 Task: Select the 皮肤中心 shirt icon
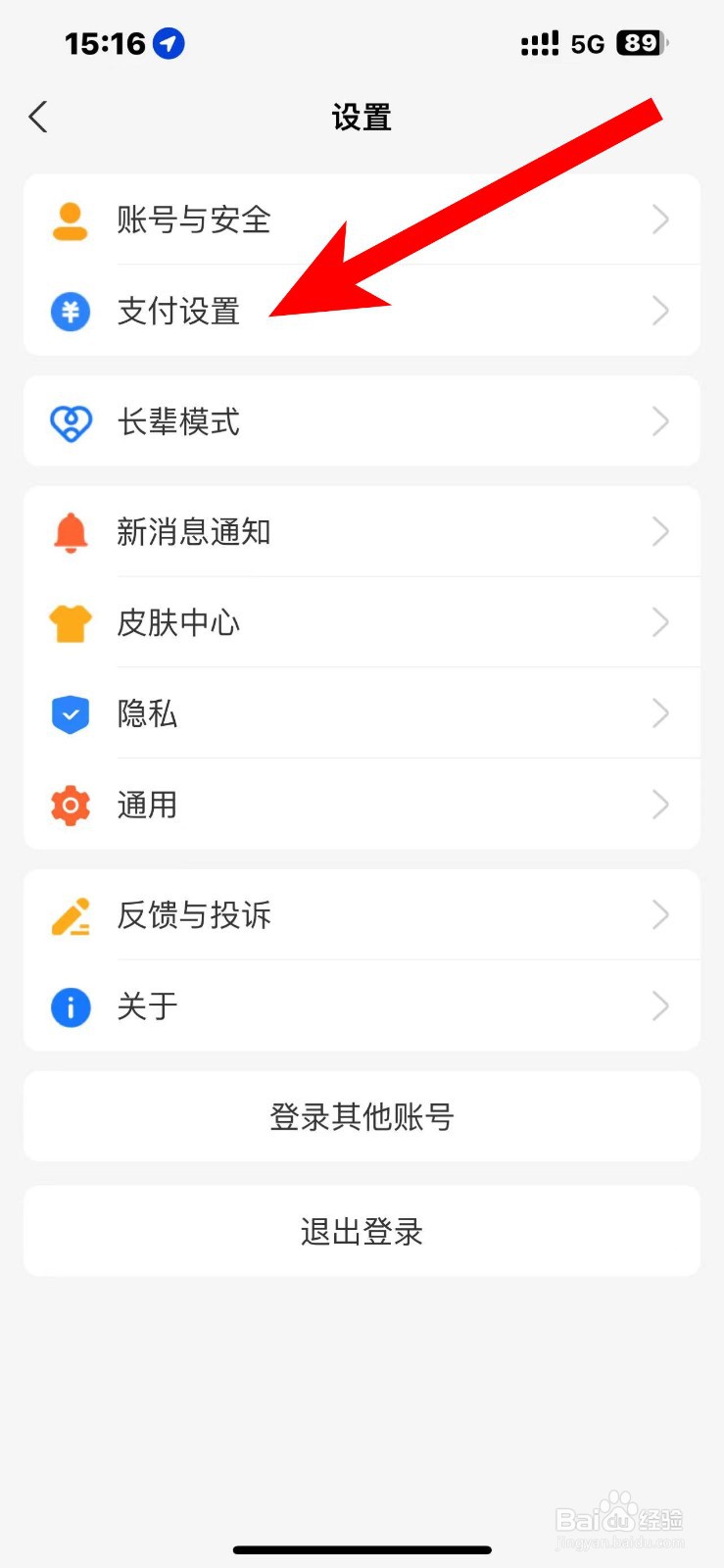click(x=70, y=622)
